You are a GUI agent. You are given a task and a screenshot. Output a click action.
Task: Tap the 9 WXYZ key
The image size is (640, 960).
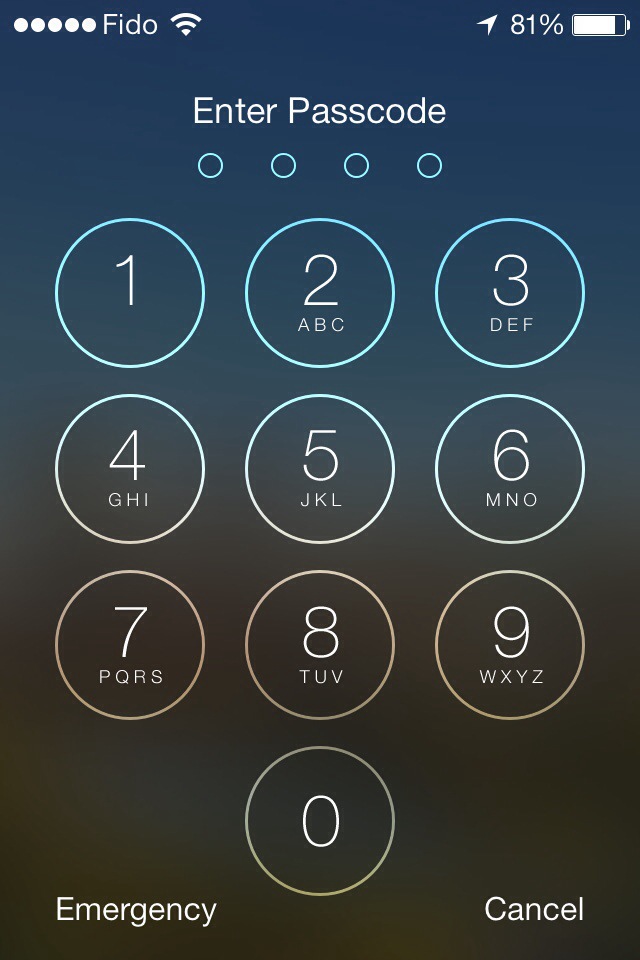click(510, 645)
